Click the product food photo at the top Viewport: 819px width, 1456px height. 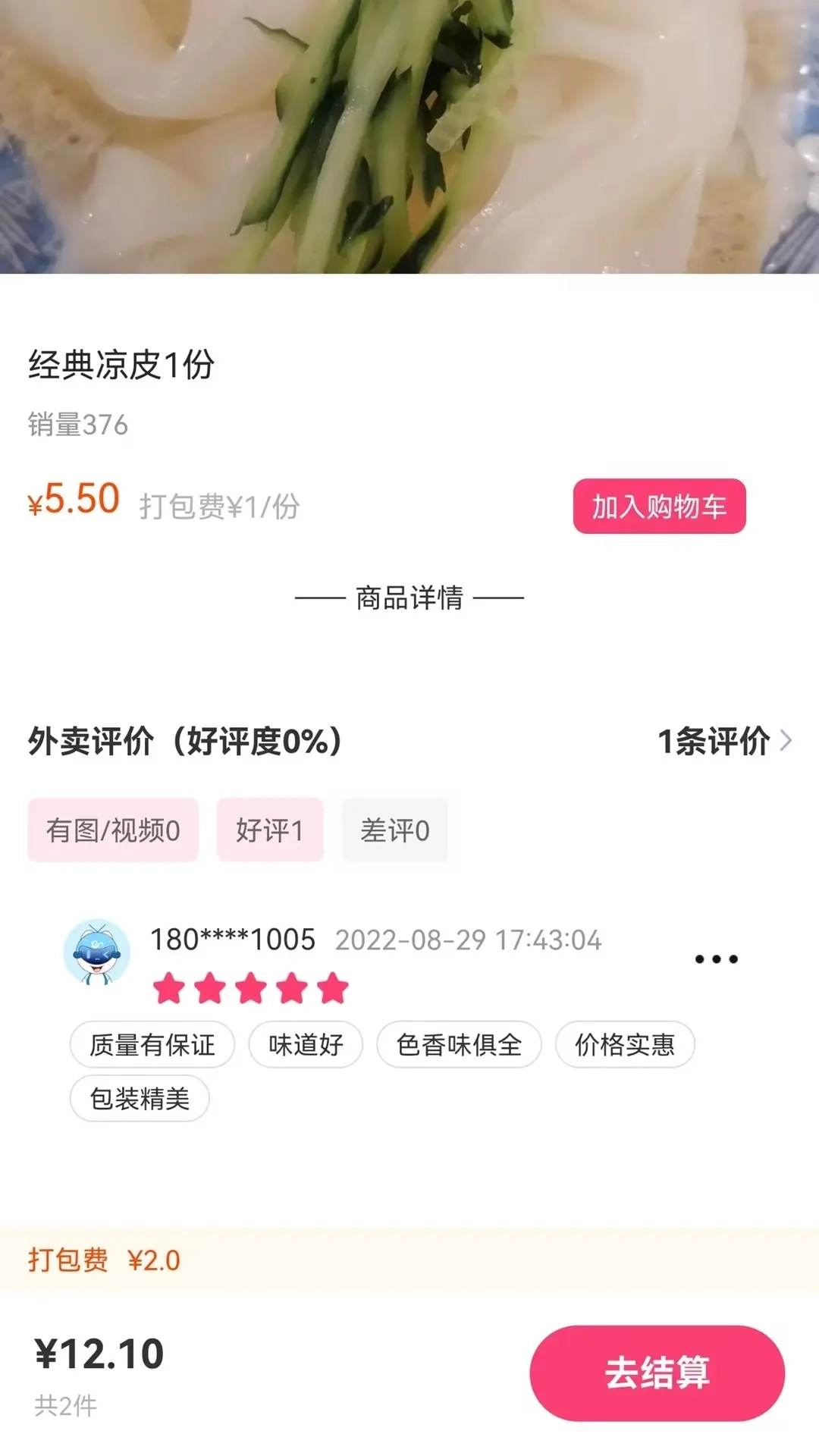(x=409, y=136)
